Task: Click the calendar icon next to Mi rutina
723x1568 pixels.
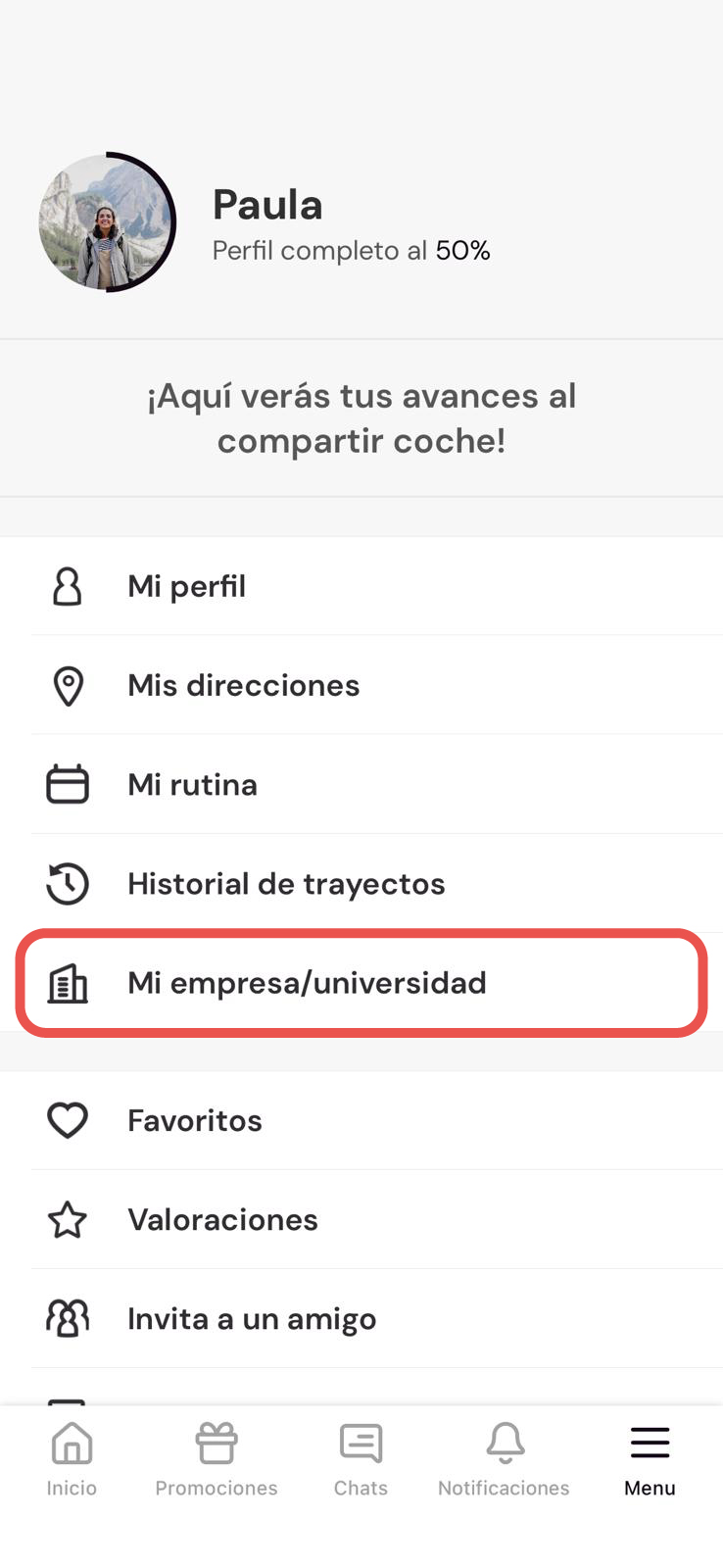Action: tap(67, 784)
